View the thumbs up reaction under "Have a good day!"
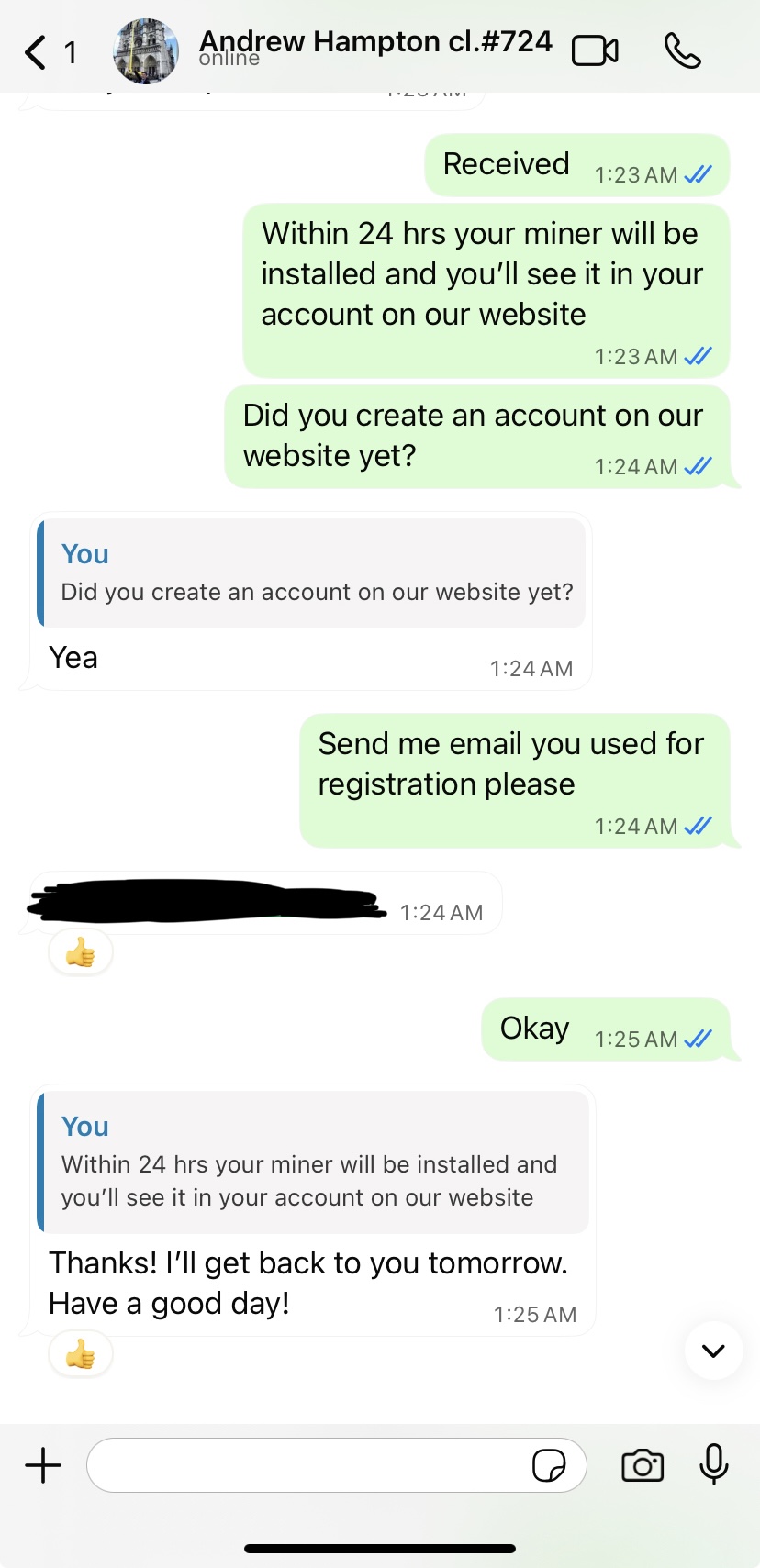Screen dimensions: 760x1568 pos(81,1354)
